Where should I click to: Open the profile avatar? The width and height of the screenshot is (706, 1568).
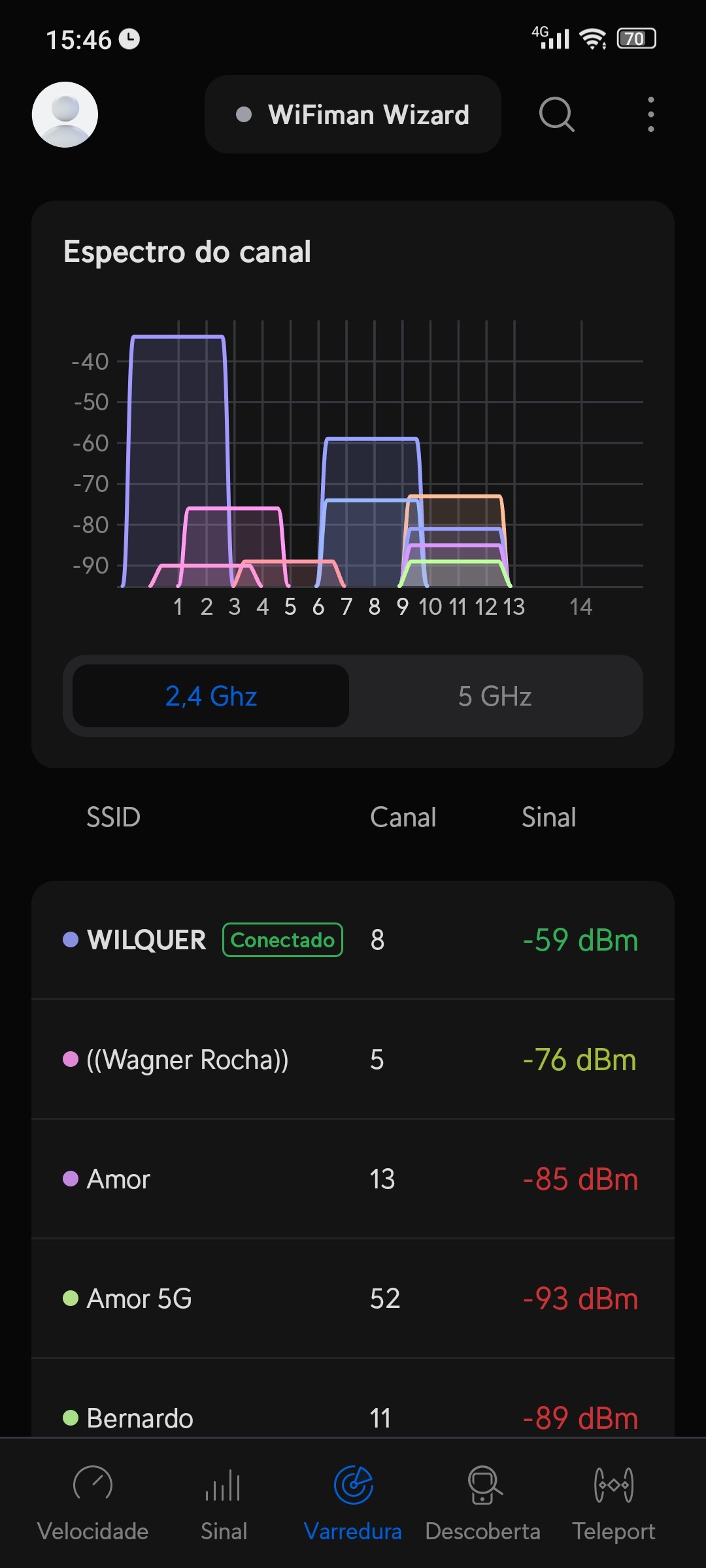[65, 114]
